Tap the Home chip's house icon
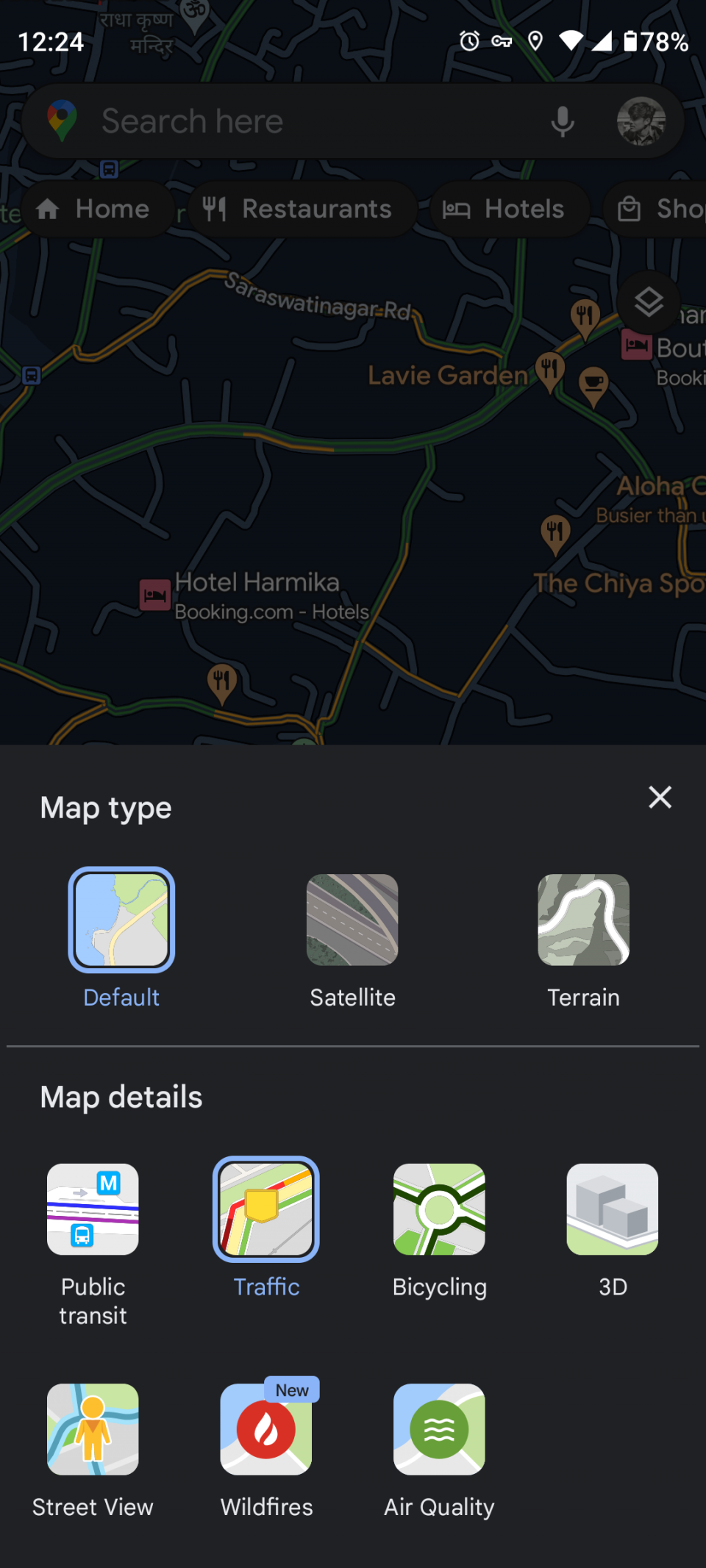This screenshot has height=1568, width=706. (49, 209)
